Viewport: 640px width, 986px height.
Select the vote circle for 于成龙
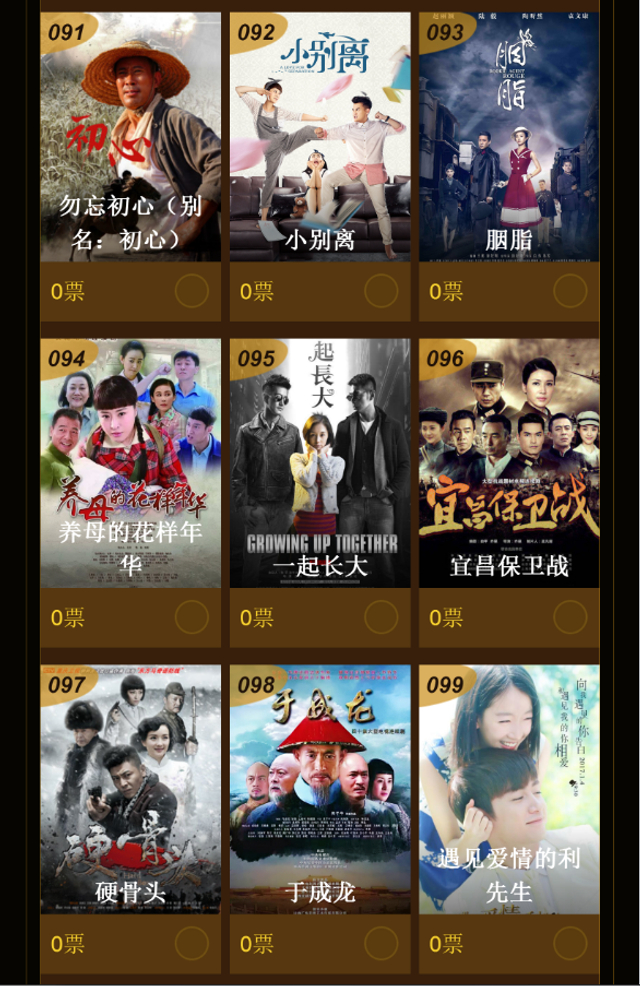click(381, 943)
